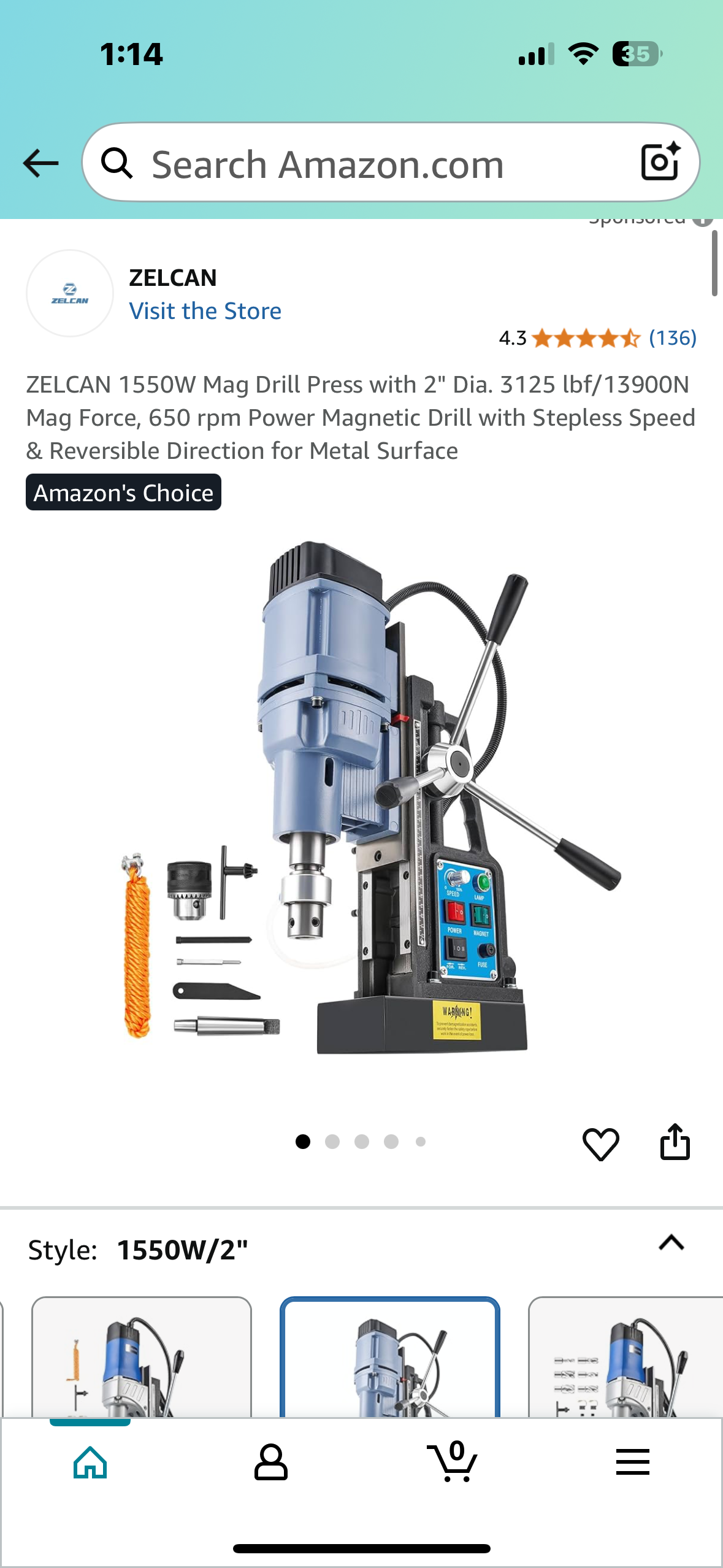
Task: Go to the Home tab
Action: 90,1462
